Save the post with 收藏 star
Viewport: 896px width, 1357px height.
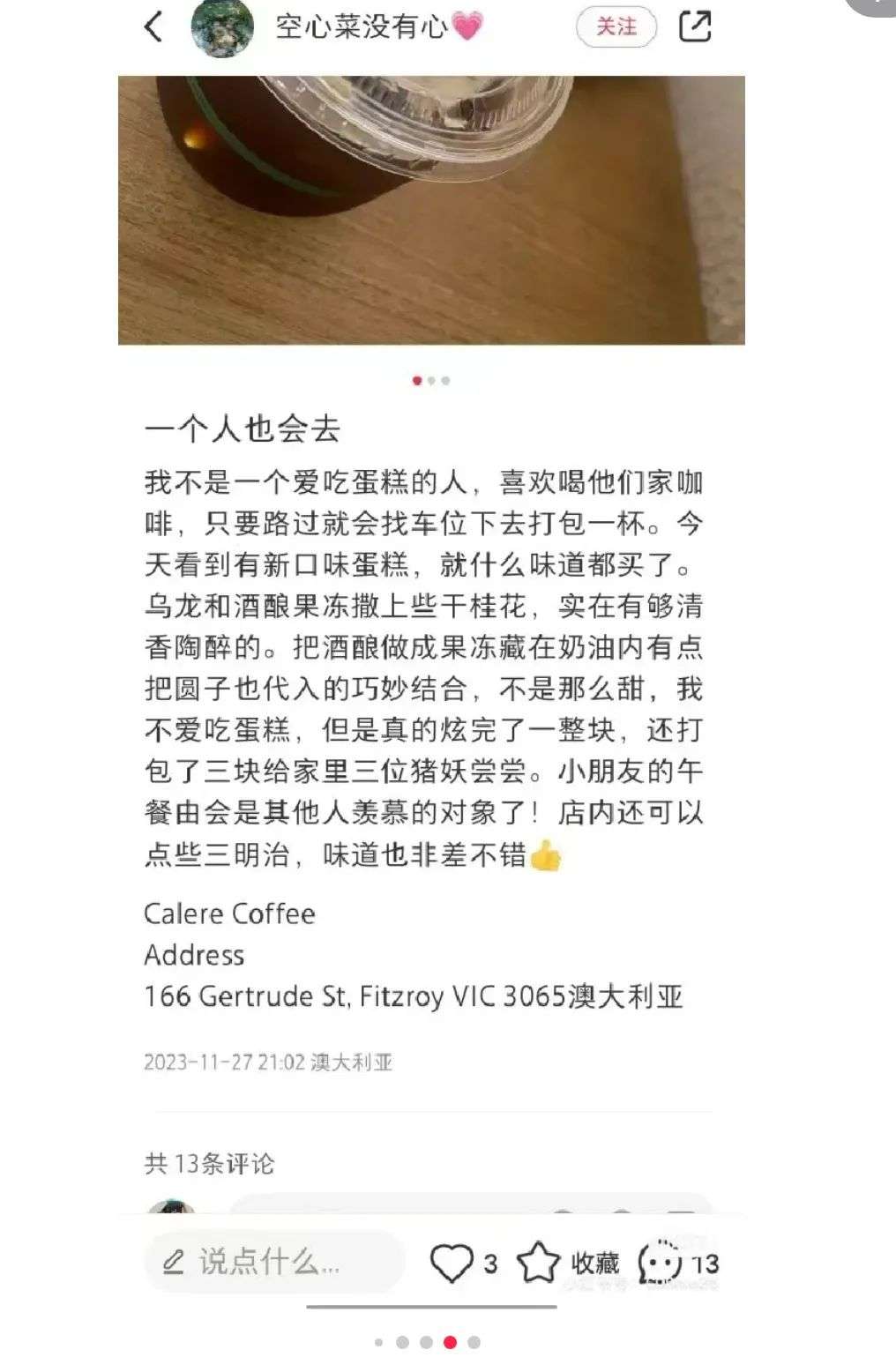click(x=539, y=1263)
